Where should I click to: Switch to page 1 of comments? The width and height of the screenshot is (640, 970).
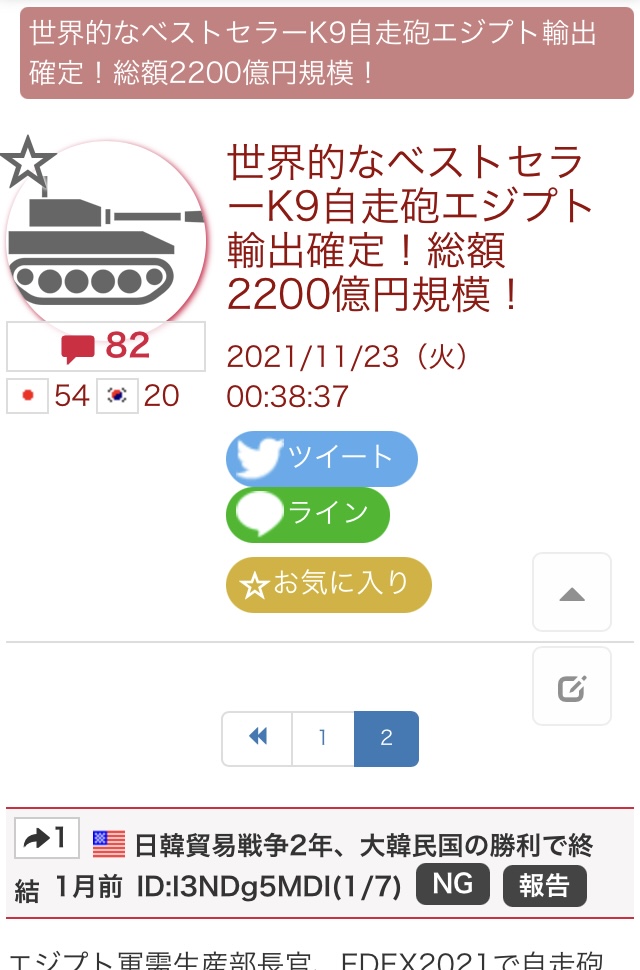[x=322, y=738]
